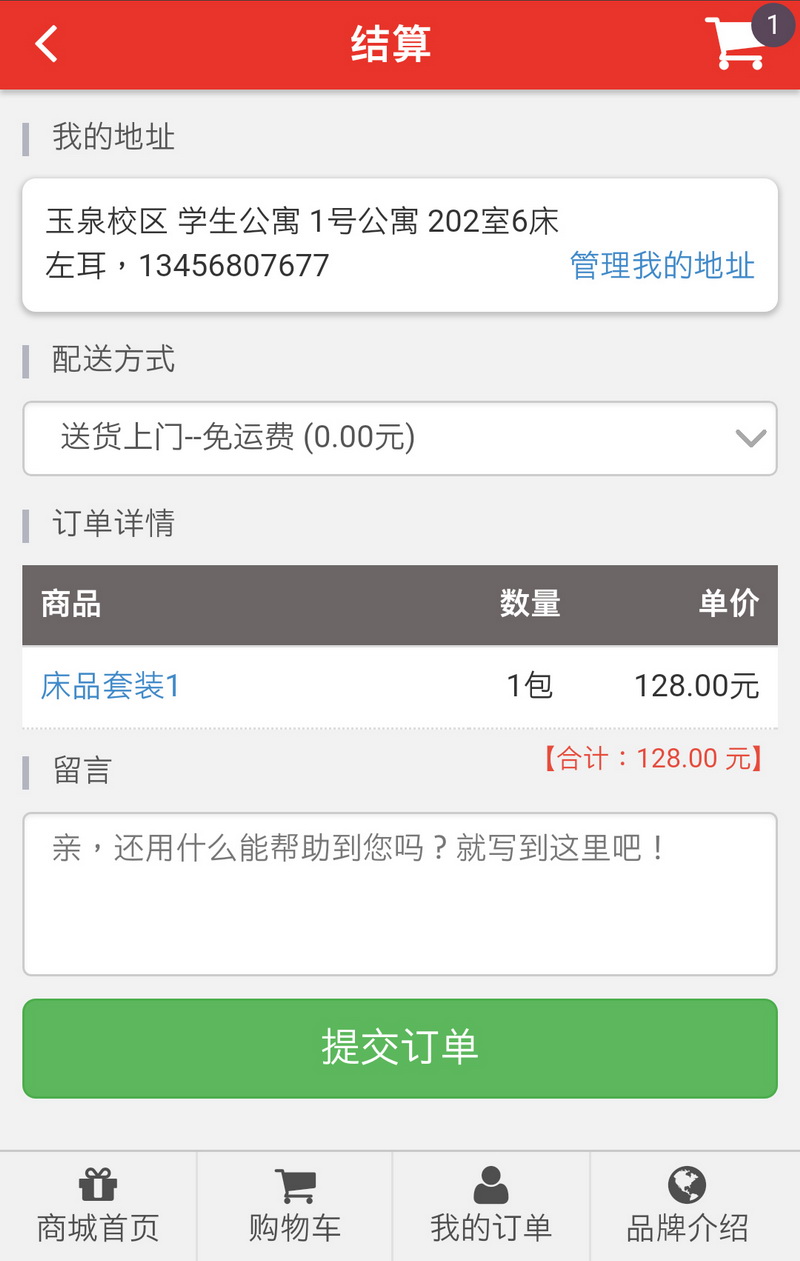800x1261 pixels.
Task: Switch to 品牌介绍 tab
Action: pyautogui.click(x=688, y=1206)
